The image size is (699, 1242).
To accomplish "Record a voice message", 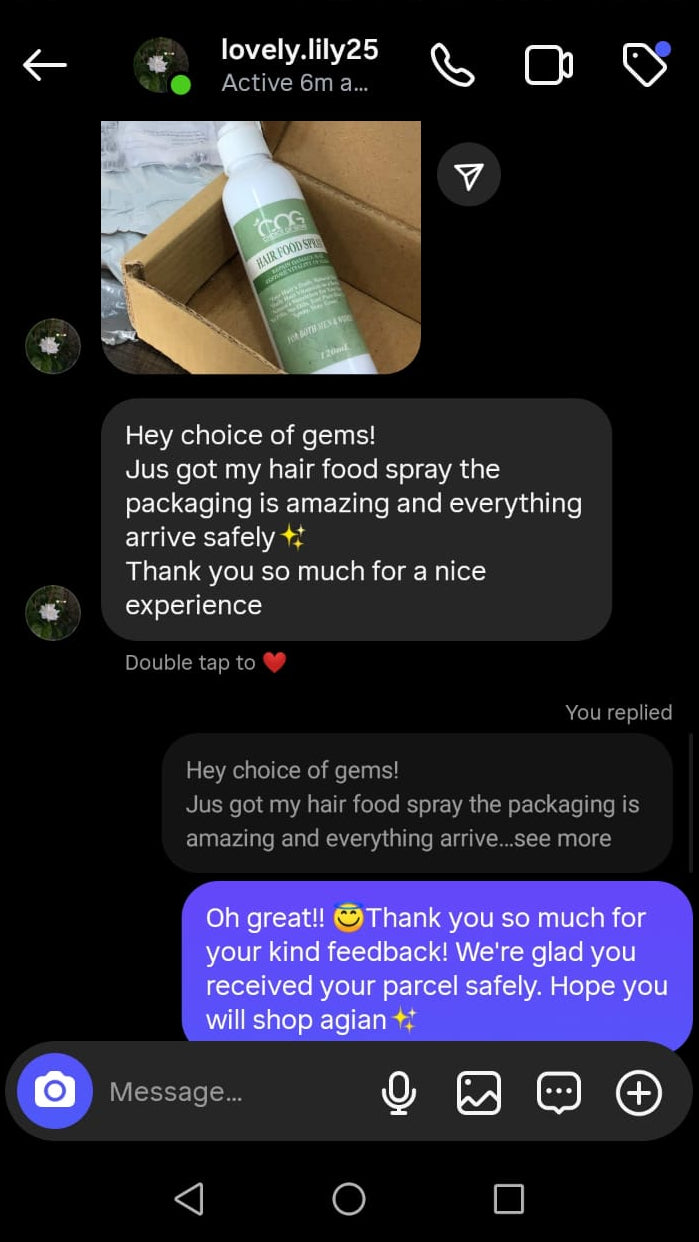I will click(398, 1092).
